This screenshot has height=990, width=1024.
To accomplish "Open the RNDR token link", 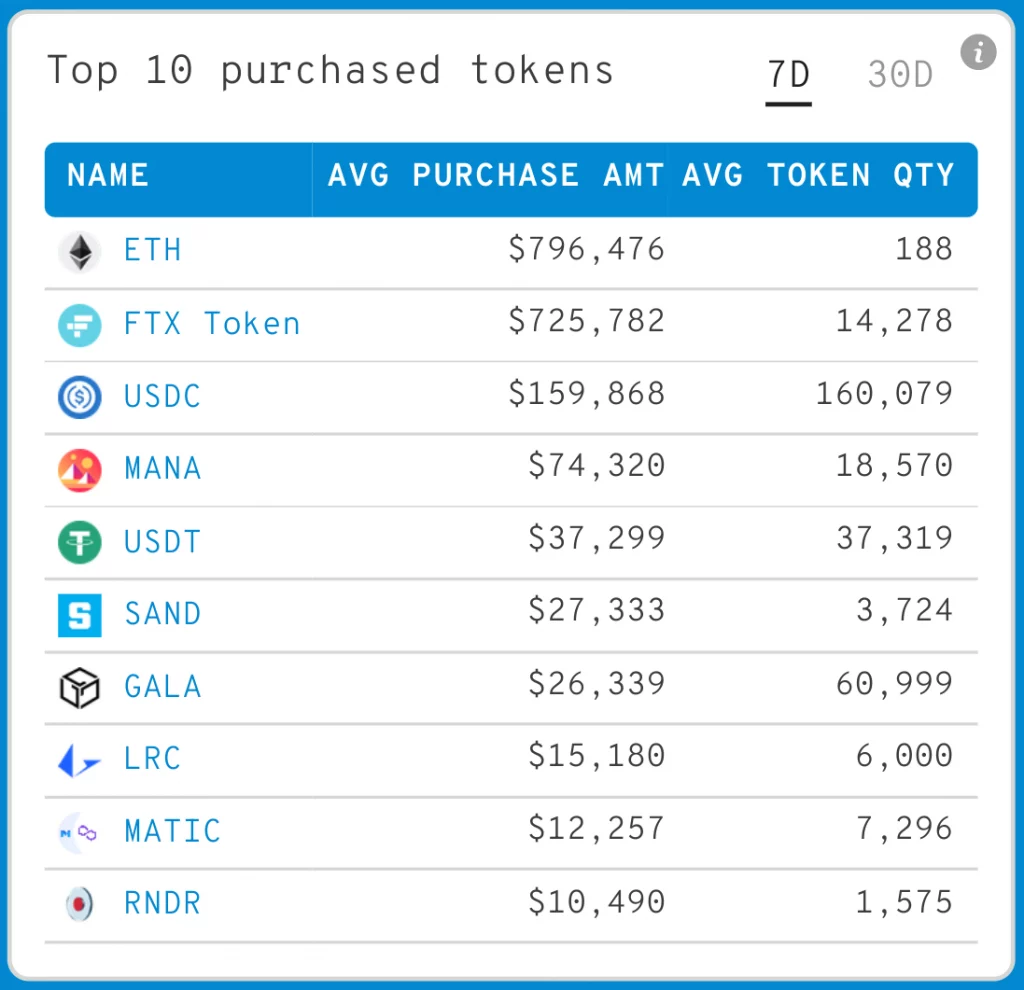I will point(162,904).
